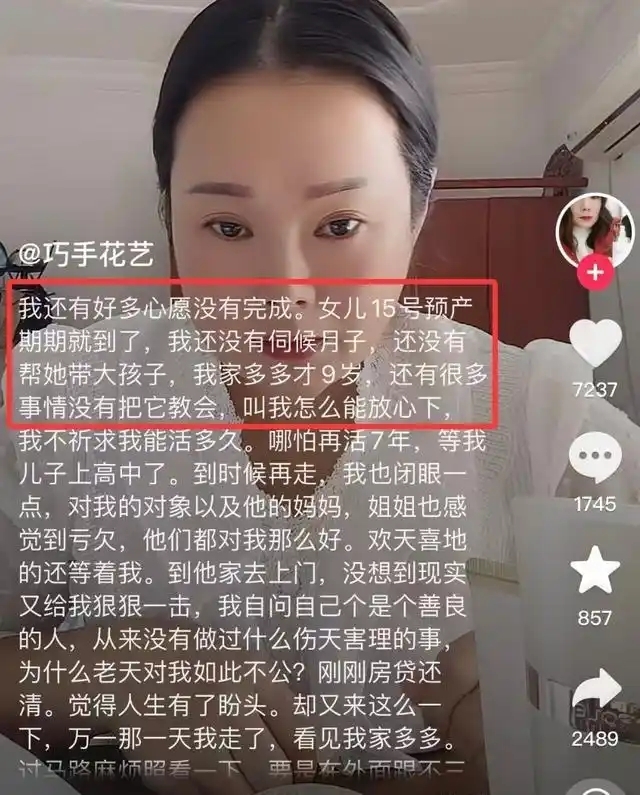This screenshot has width=640, height=795.
Task: Open the @巧手花艺 username link
Action: 84,255
